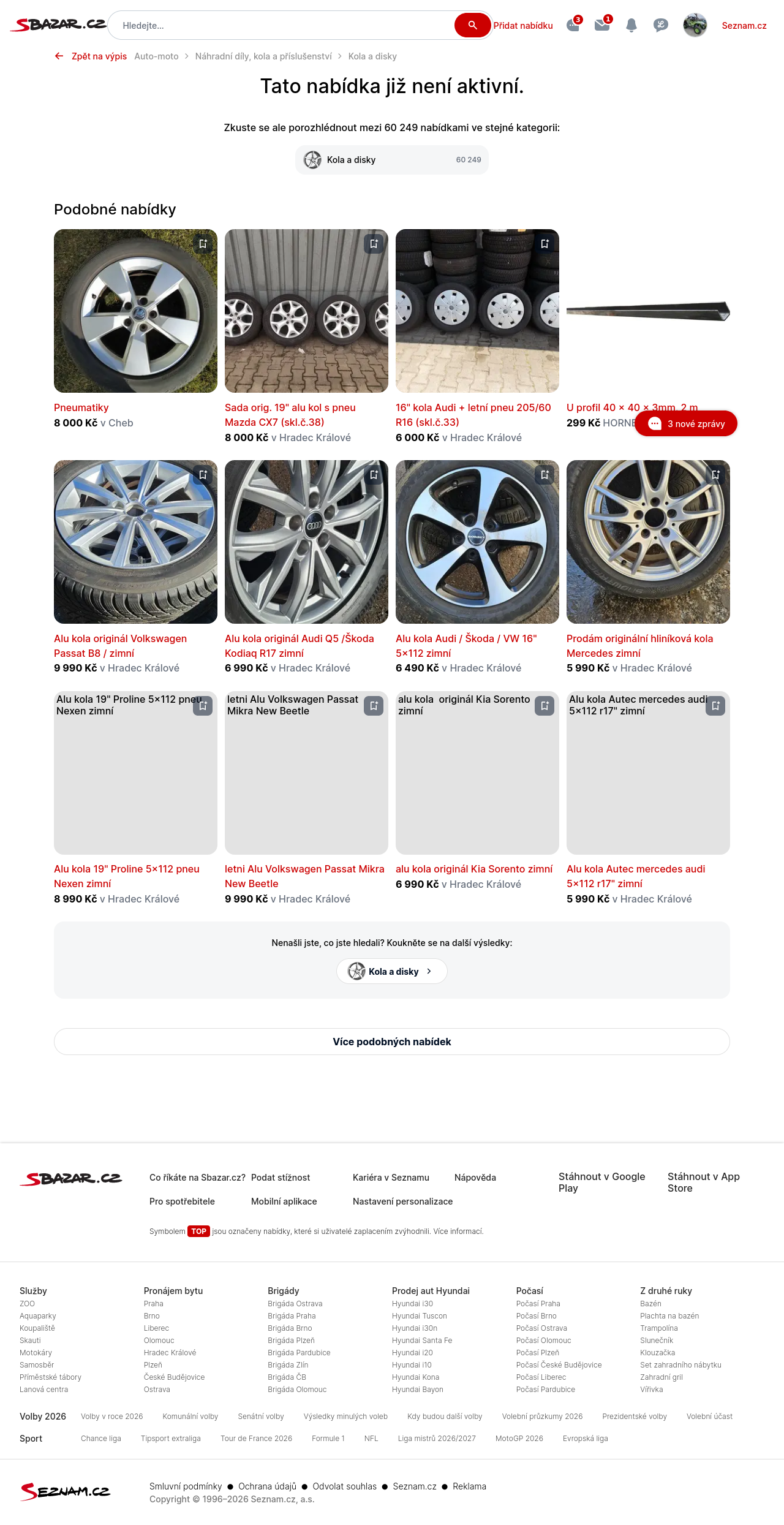Viewport: 784px width, 1525px height.
Task: Bookmark the Sada orig. 19" Mazda CX7 offer
Action: (374, 244)
